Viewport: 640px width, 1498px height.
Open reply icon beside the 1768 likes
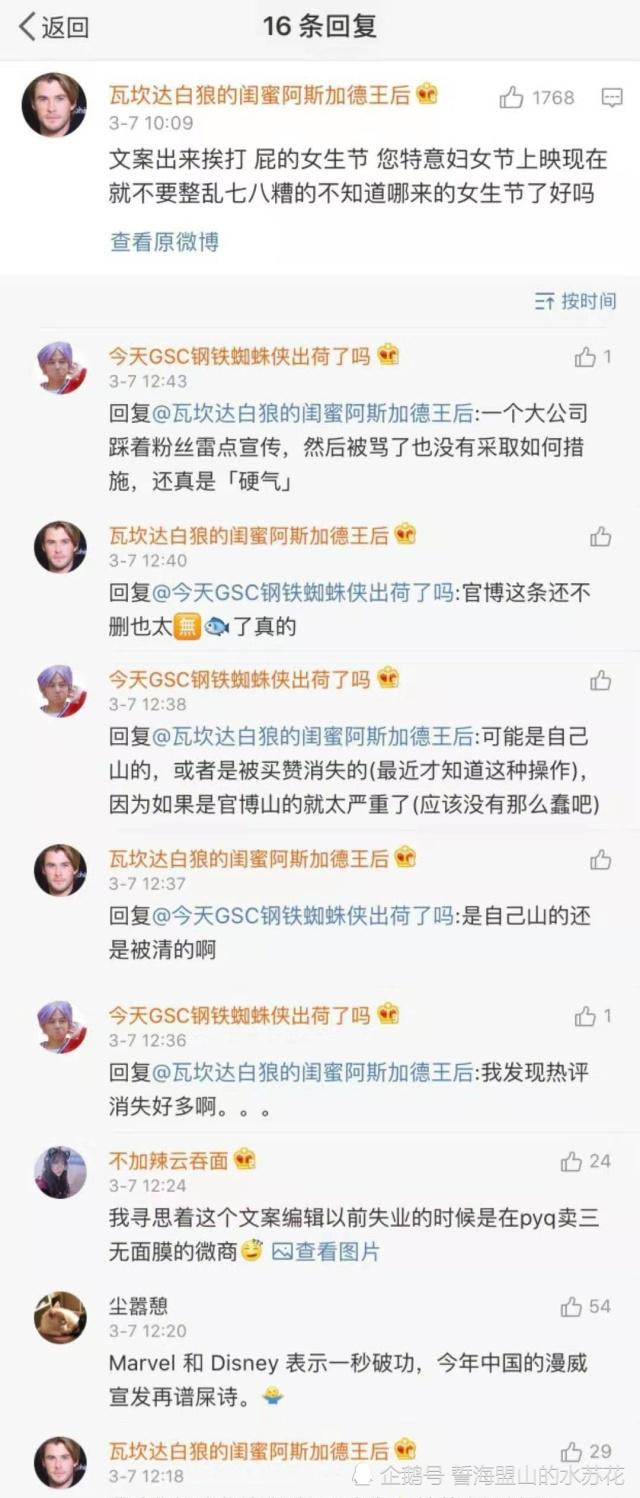612,97
